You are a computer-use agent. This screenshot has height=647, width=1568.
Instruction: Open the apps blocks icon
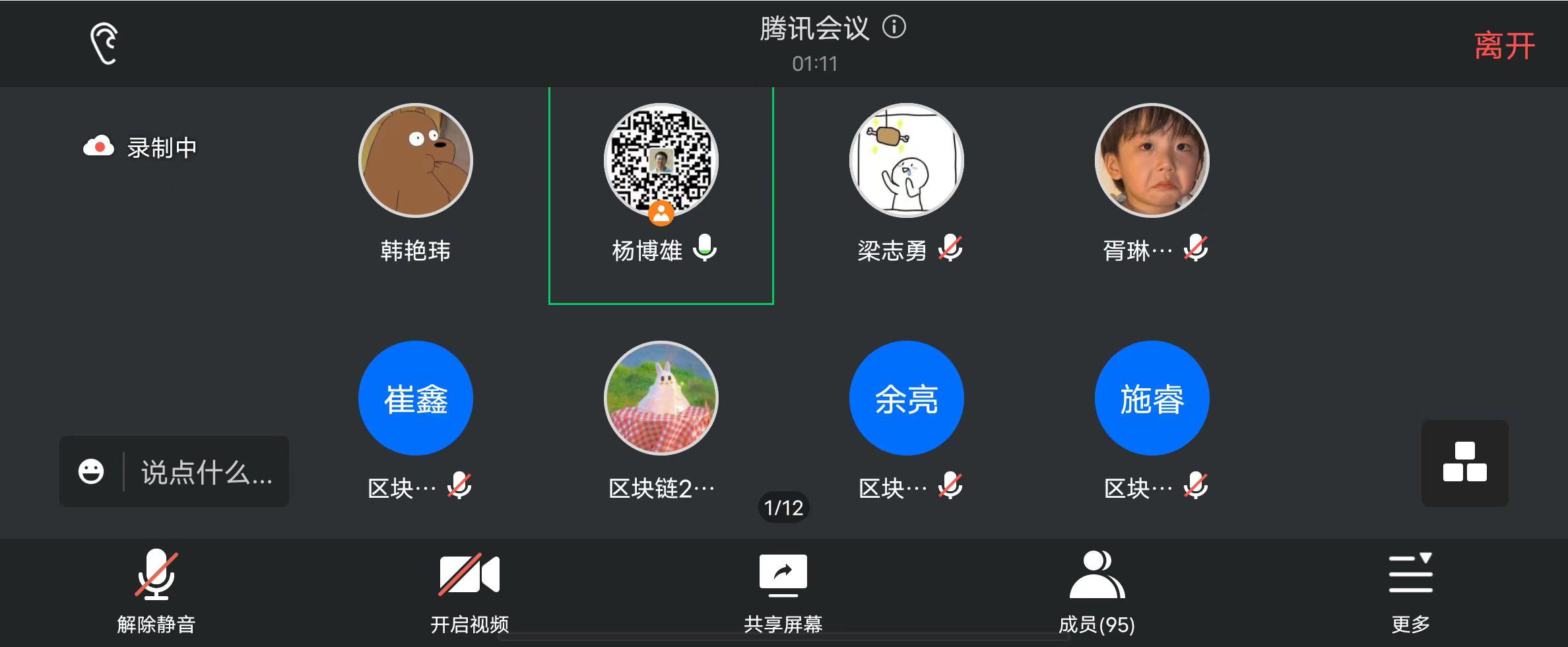[x=1464, y=463]
